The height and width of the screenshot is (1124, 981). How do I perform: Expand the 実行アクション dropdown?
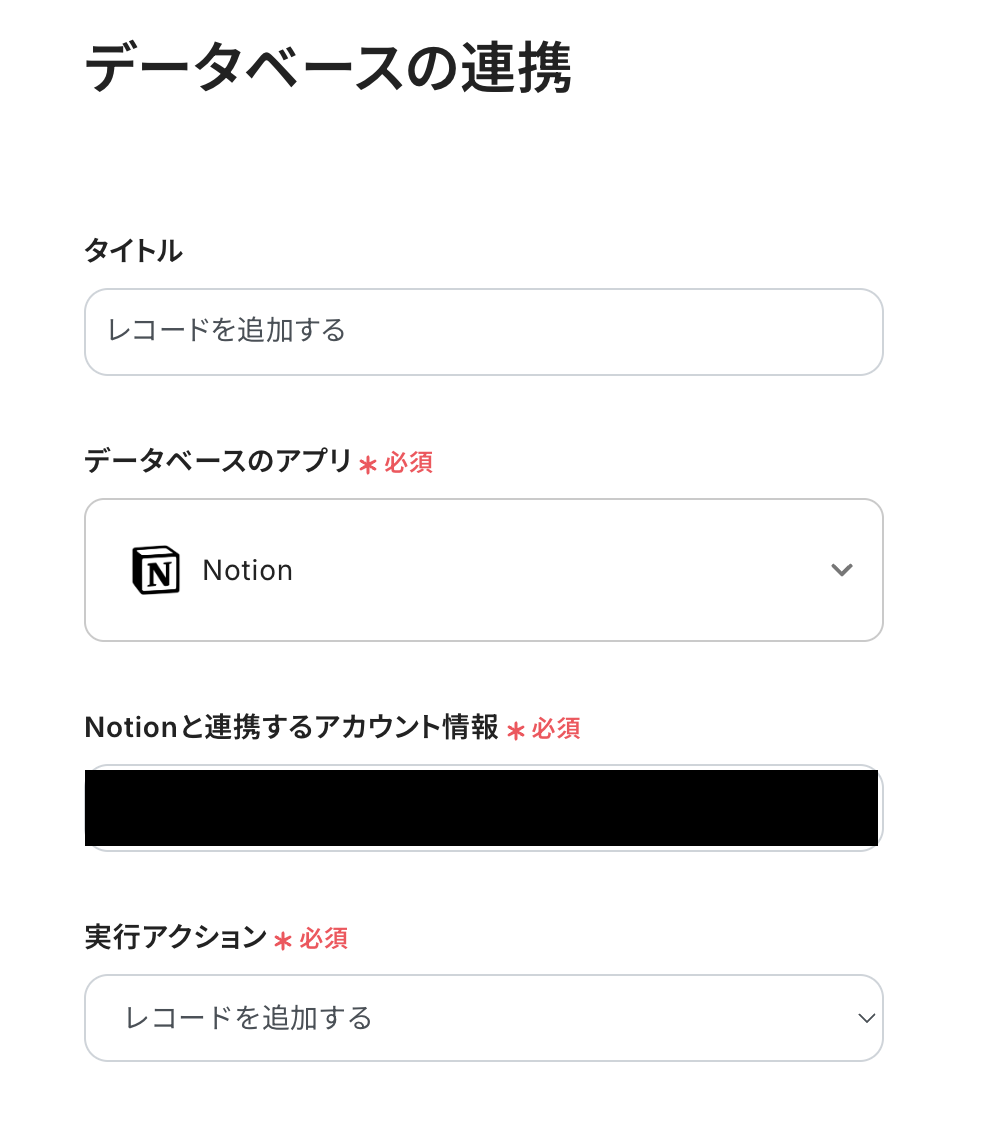click(x=483, y=1018)
